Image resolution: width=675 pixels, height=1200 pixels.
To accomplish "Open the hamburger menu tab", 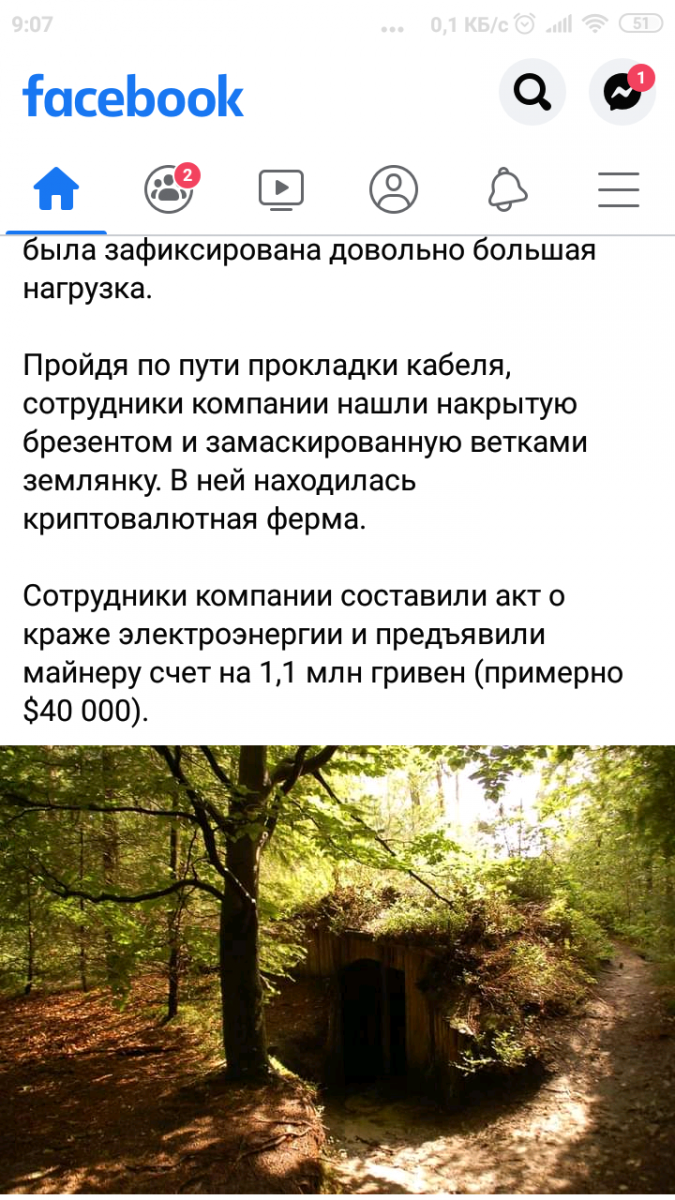I will 618,188.
